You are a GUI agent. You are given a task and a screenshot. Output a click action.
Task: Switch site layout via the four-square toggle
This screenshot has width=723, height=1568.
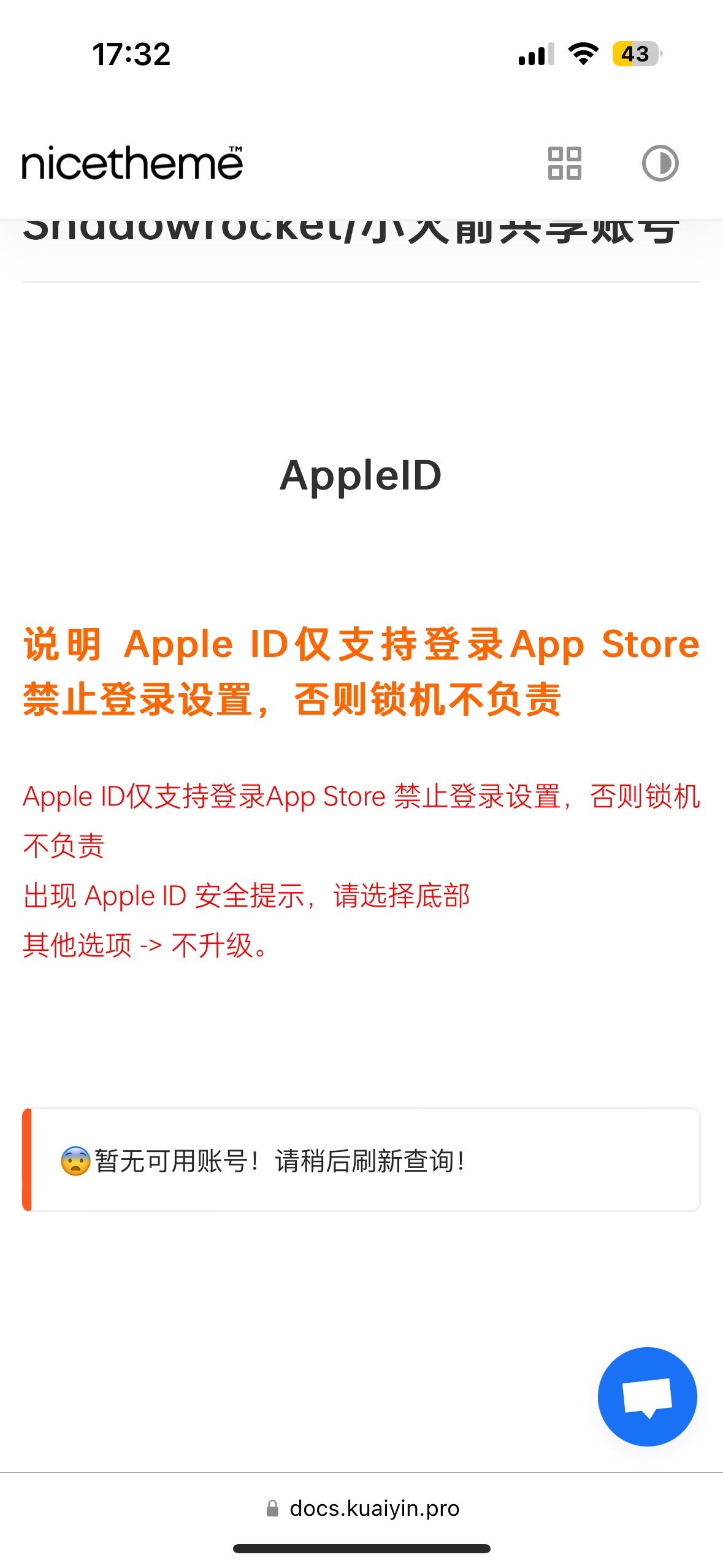(564, 163)
